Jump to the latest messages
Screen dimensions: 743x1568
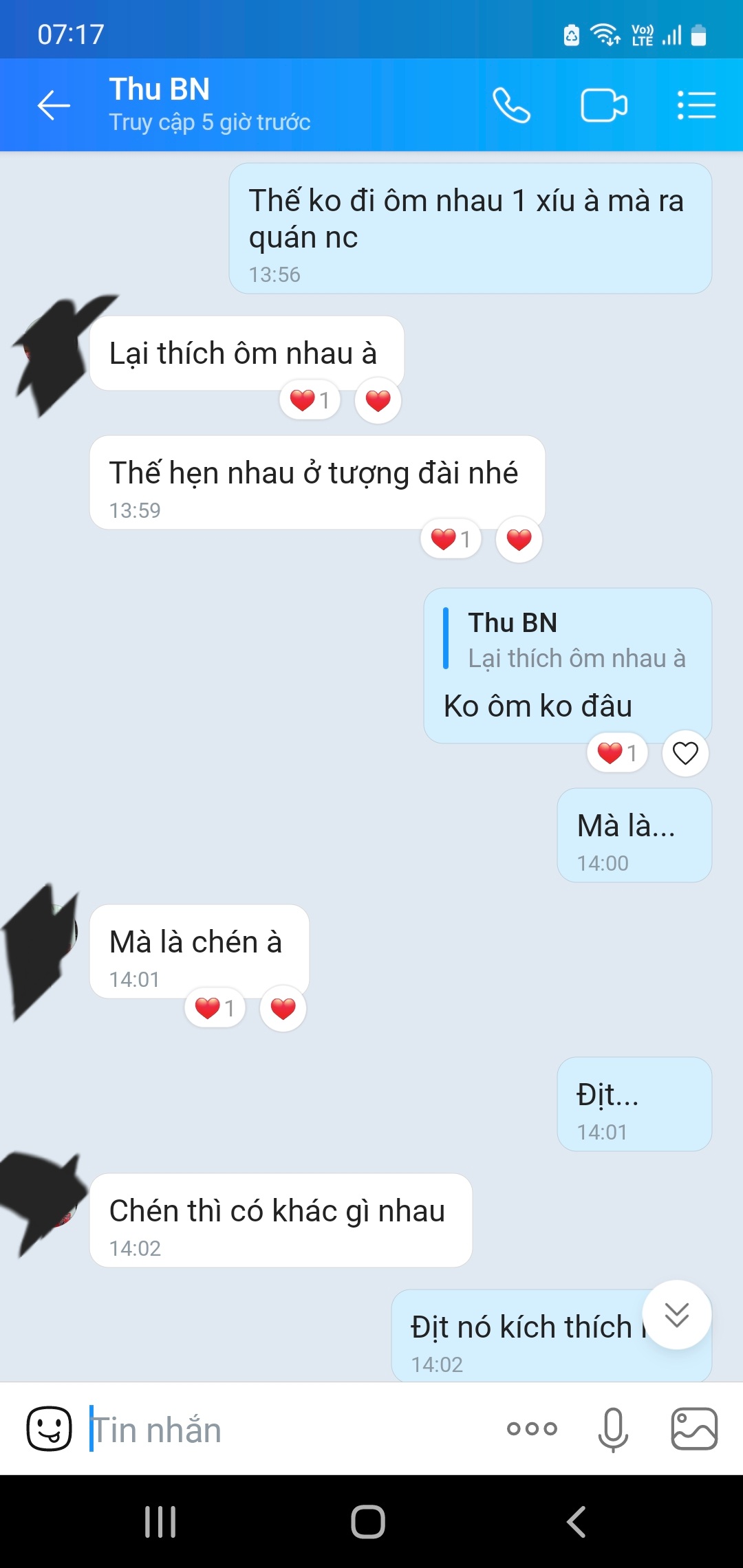(x=677, y=1314)
